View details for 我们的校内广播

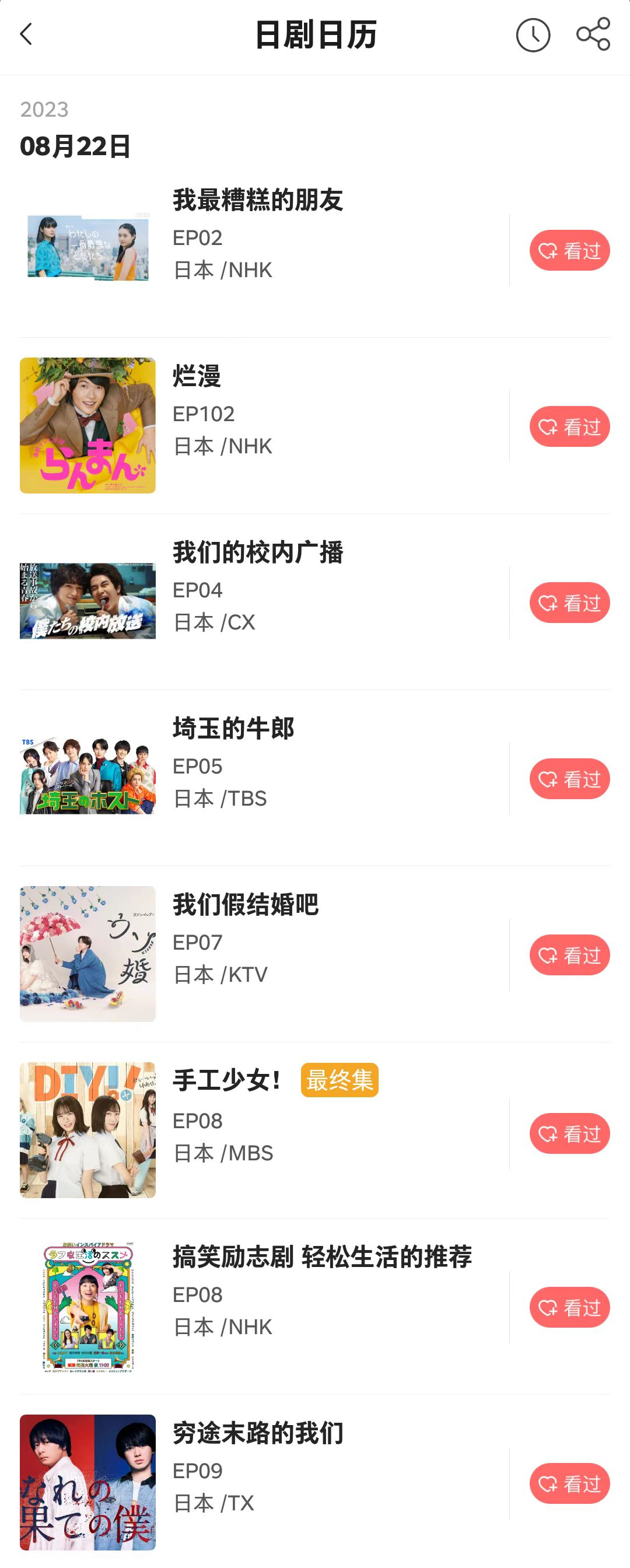pos(257,552)
